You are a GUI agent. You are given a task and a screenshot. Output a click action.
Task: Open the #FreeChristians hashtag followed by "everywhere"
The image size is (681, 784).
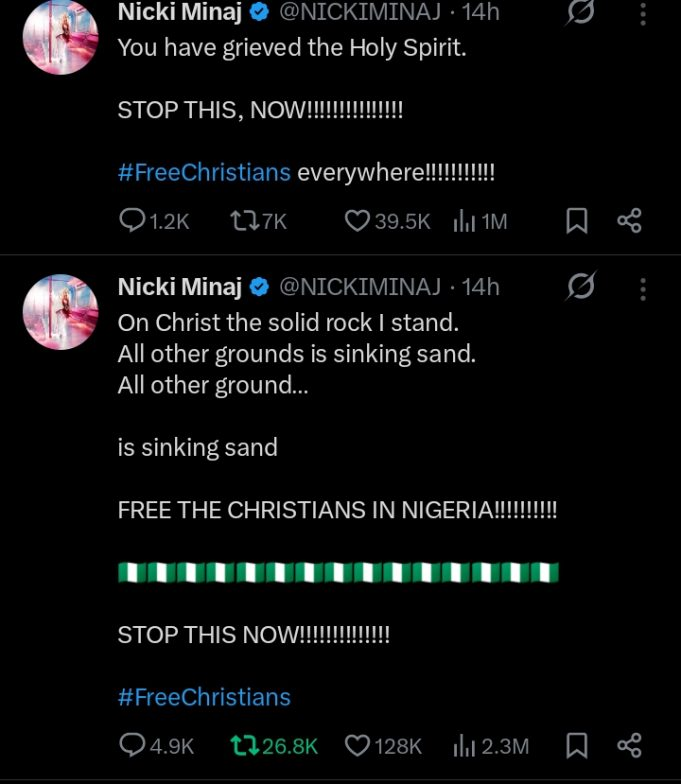click(204, 172)
